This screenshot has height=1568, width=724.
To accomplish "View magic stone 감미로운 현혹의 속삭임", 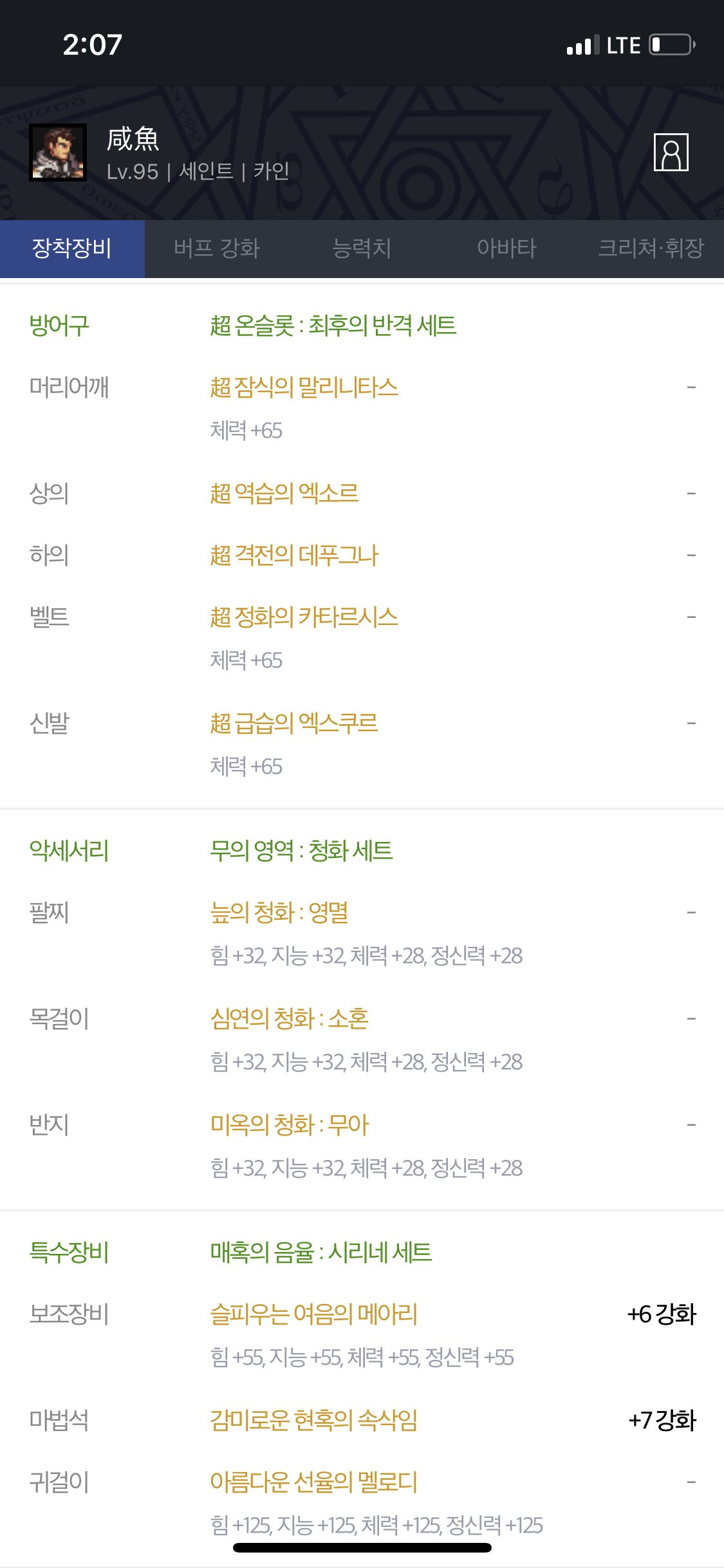I will point(314,1421).
